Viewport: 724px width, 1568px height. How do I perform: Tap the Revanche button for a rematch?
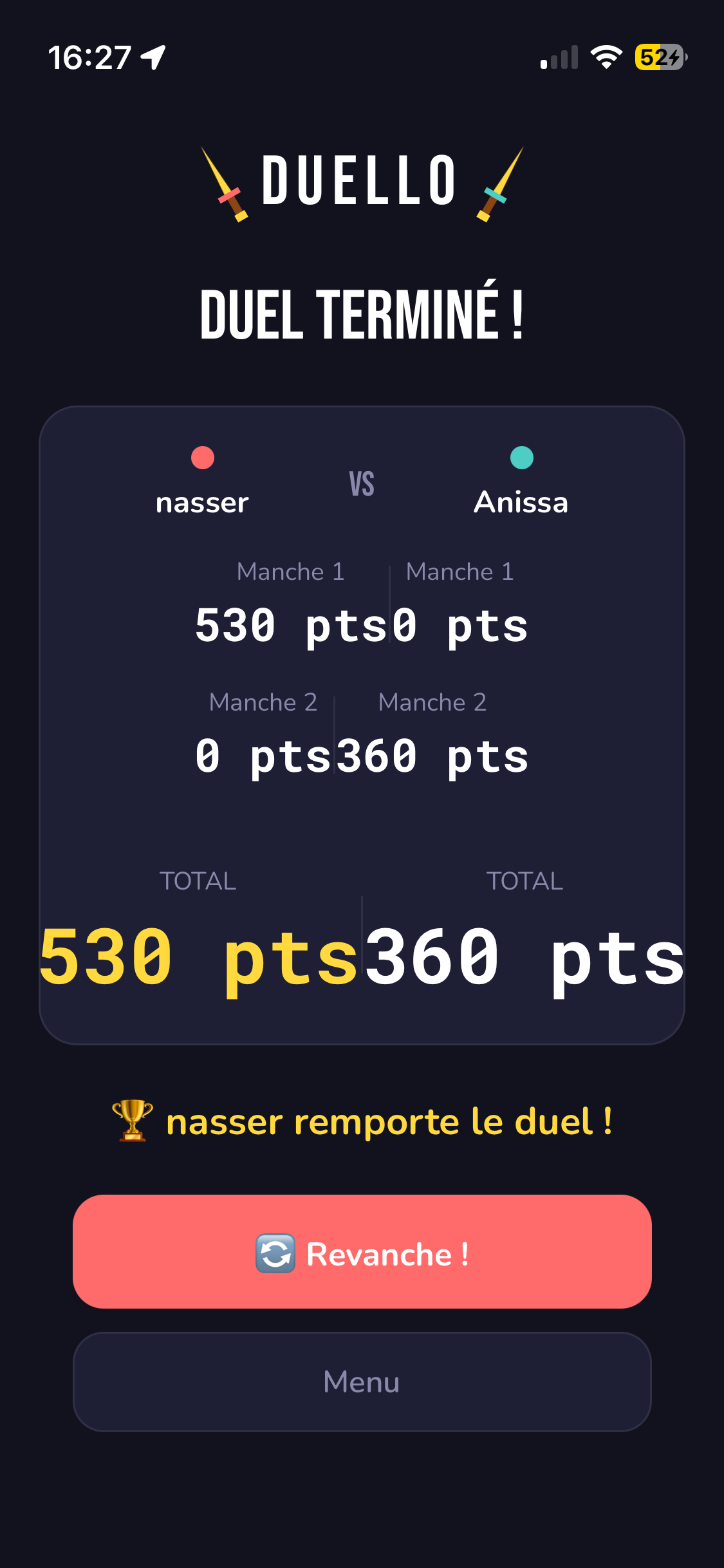[362, 1251]
